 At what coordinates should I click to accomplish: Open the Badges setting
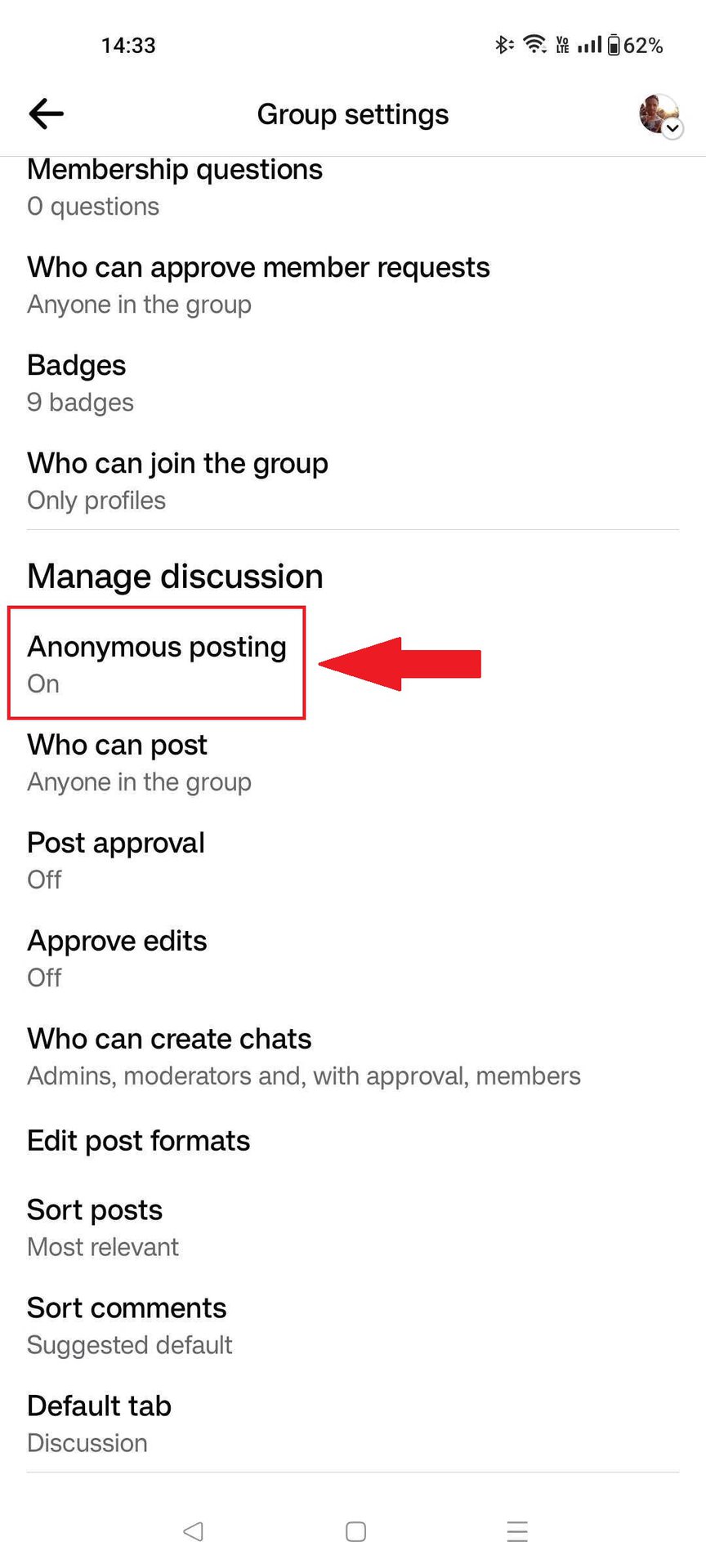pyautogui.click(x=80, y=382)
